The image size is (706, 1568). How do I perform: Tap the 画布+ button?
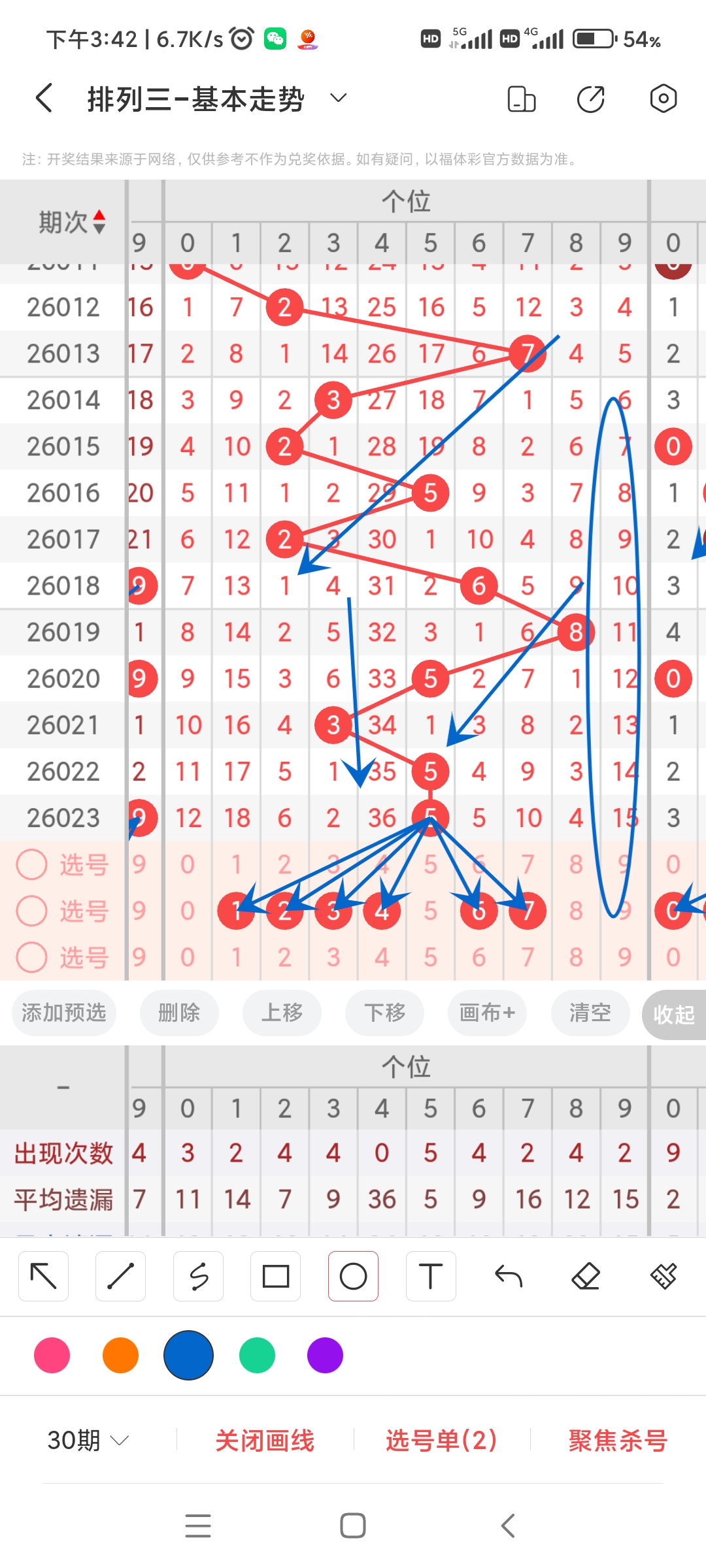point(487,1013)
